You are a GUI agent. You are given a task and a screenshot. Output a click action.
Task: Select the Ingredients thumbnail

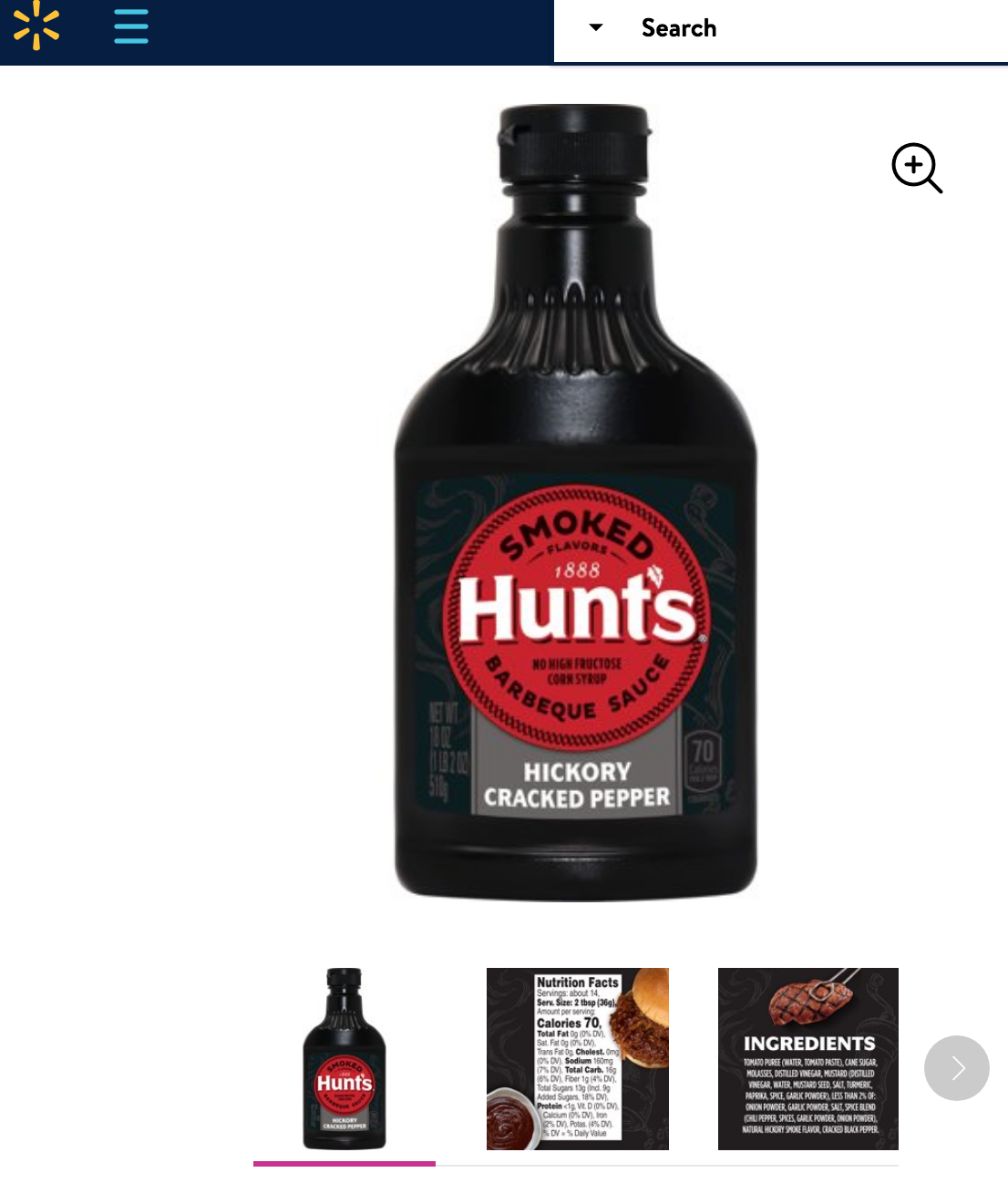pos(807,1058)
